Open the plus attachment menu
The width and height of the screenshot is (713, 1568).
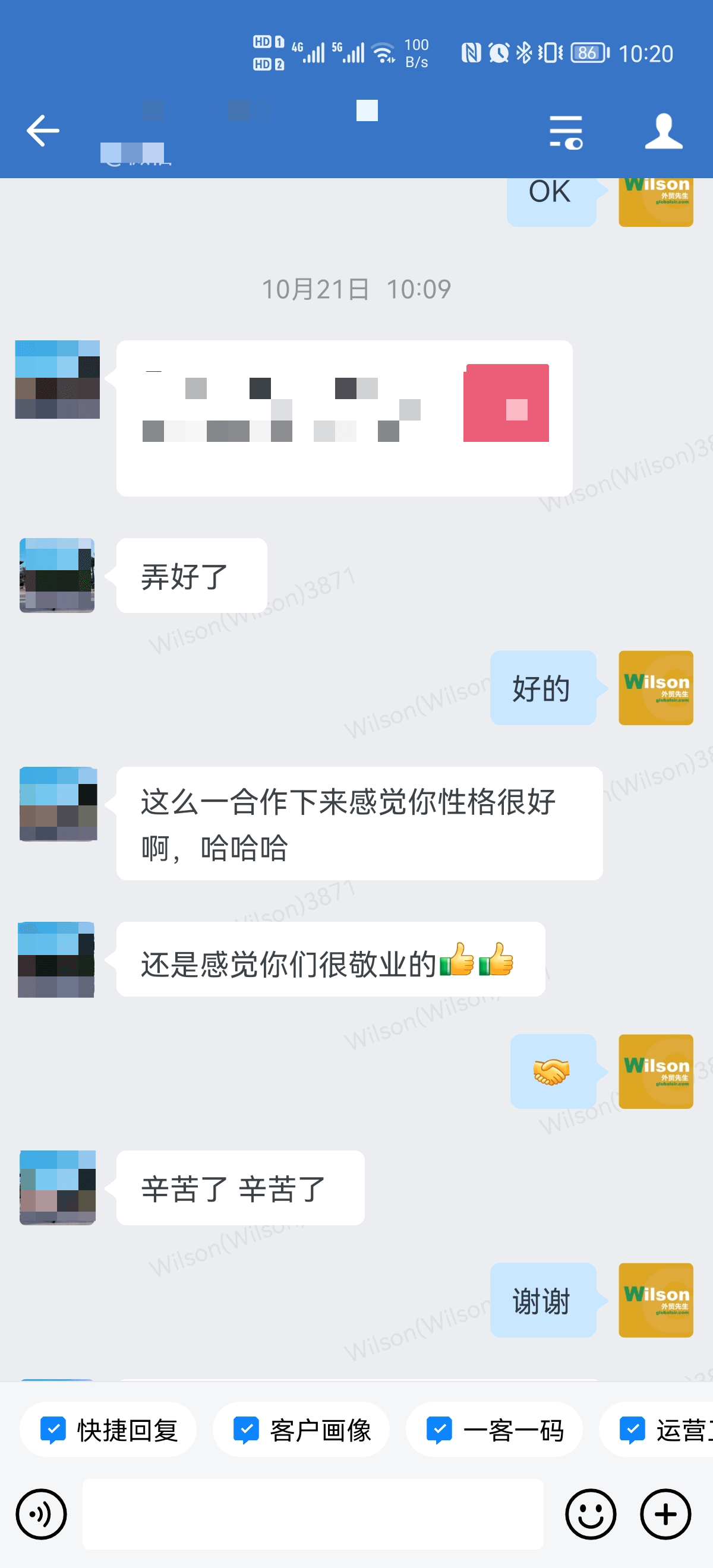(665, 1514)
